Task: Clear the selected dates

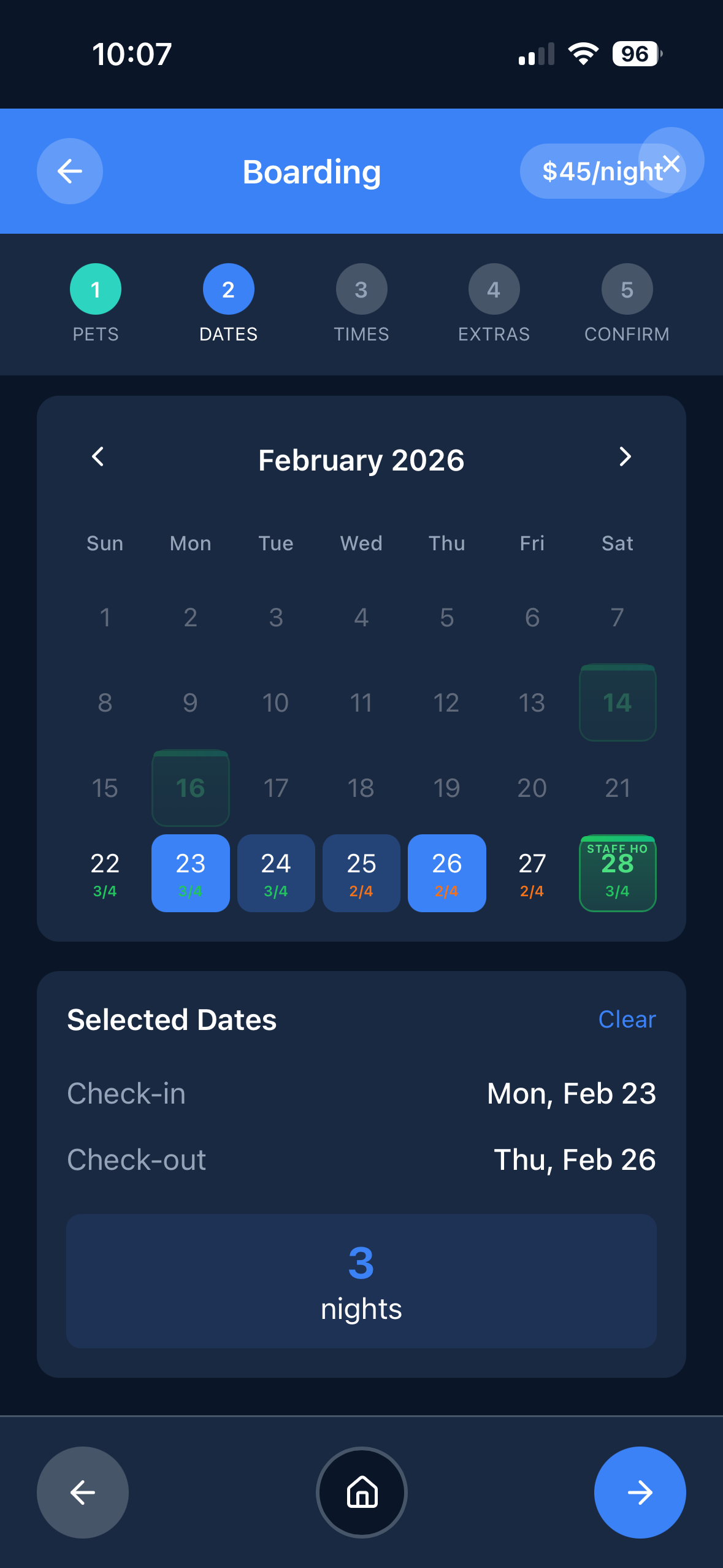Action: tap(627, 1020)
